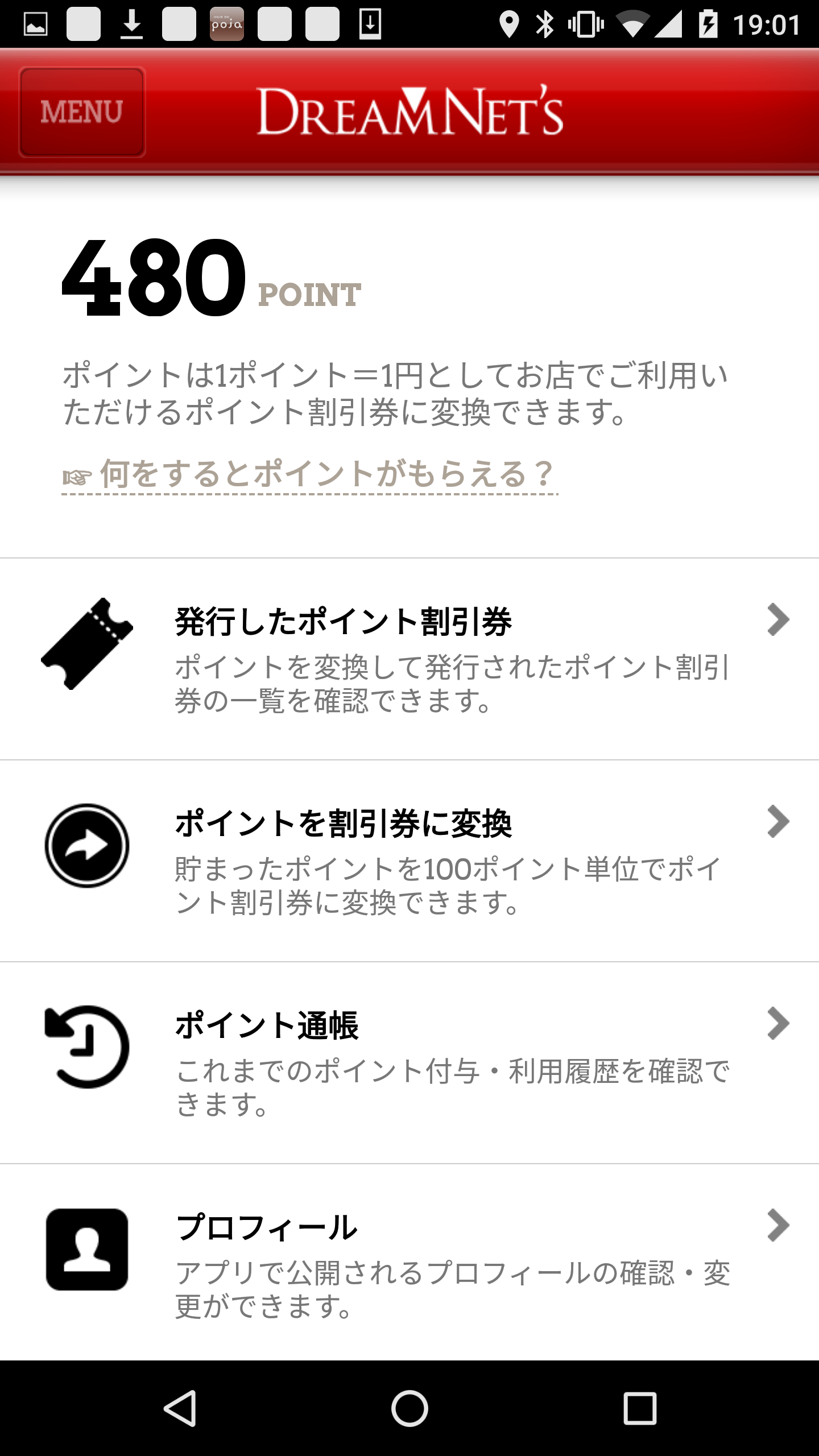Open the 何をするとポイントがもらえる？ link
Image resolution: width=819 pixels, height=1456 pixels.
(x=310, y=474)
